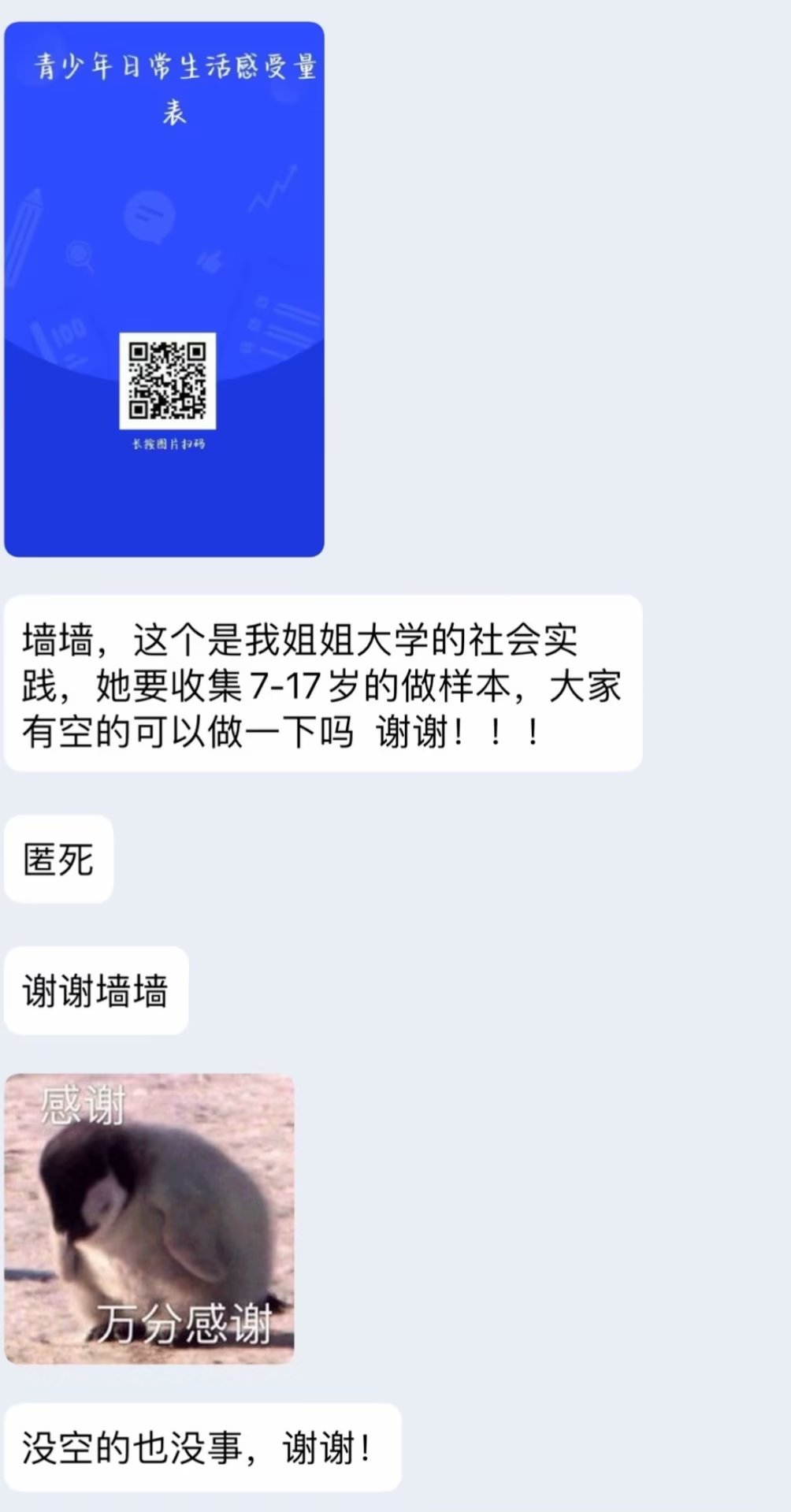View the penguin 万分感谢 sticker
The image size is (791, 1512).
coord(150,1218)
